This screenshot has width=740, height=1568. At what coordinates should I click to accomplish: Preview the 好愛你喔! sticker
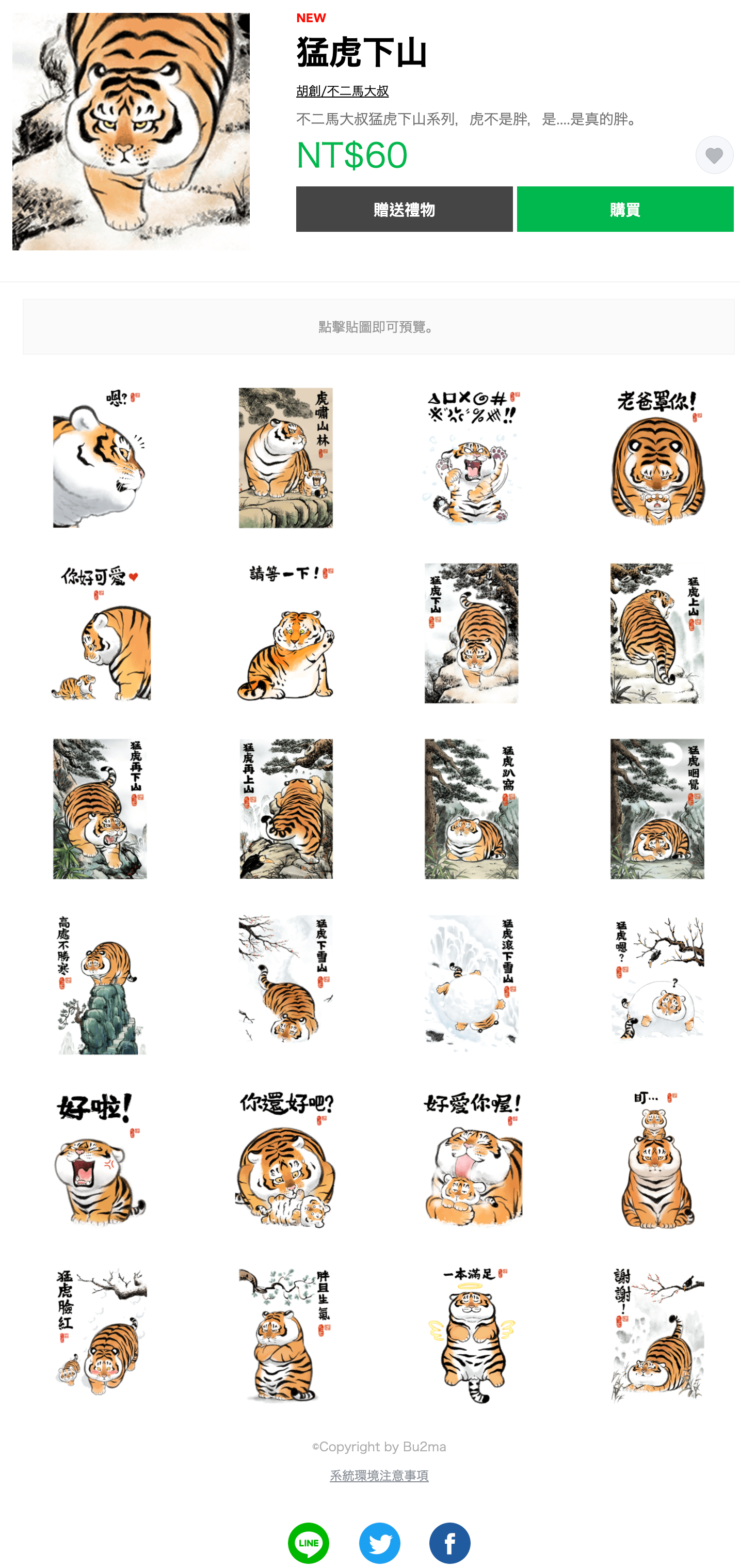(472, 1160)
